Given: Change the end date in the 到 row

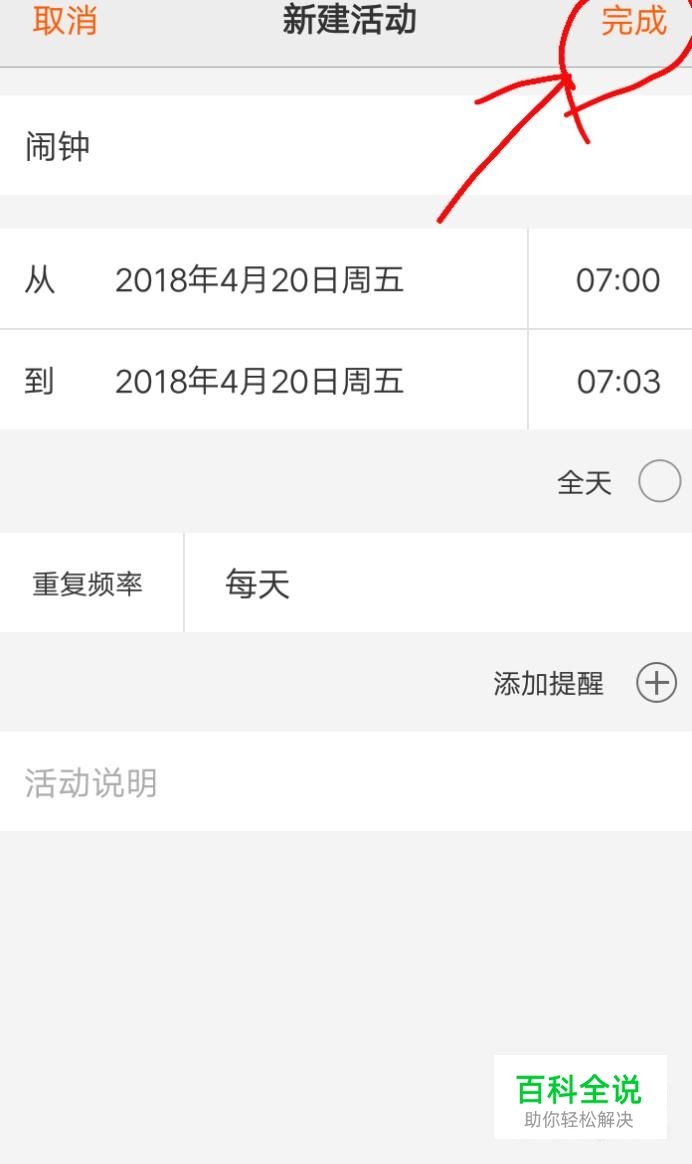Looking at the screenshot, I should coord(259,381).
